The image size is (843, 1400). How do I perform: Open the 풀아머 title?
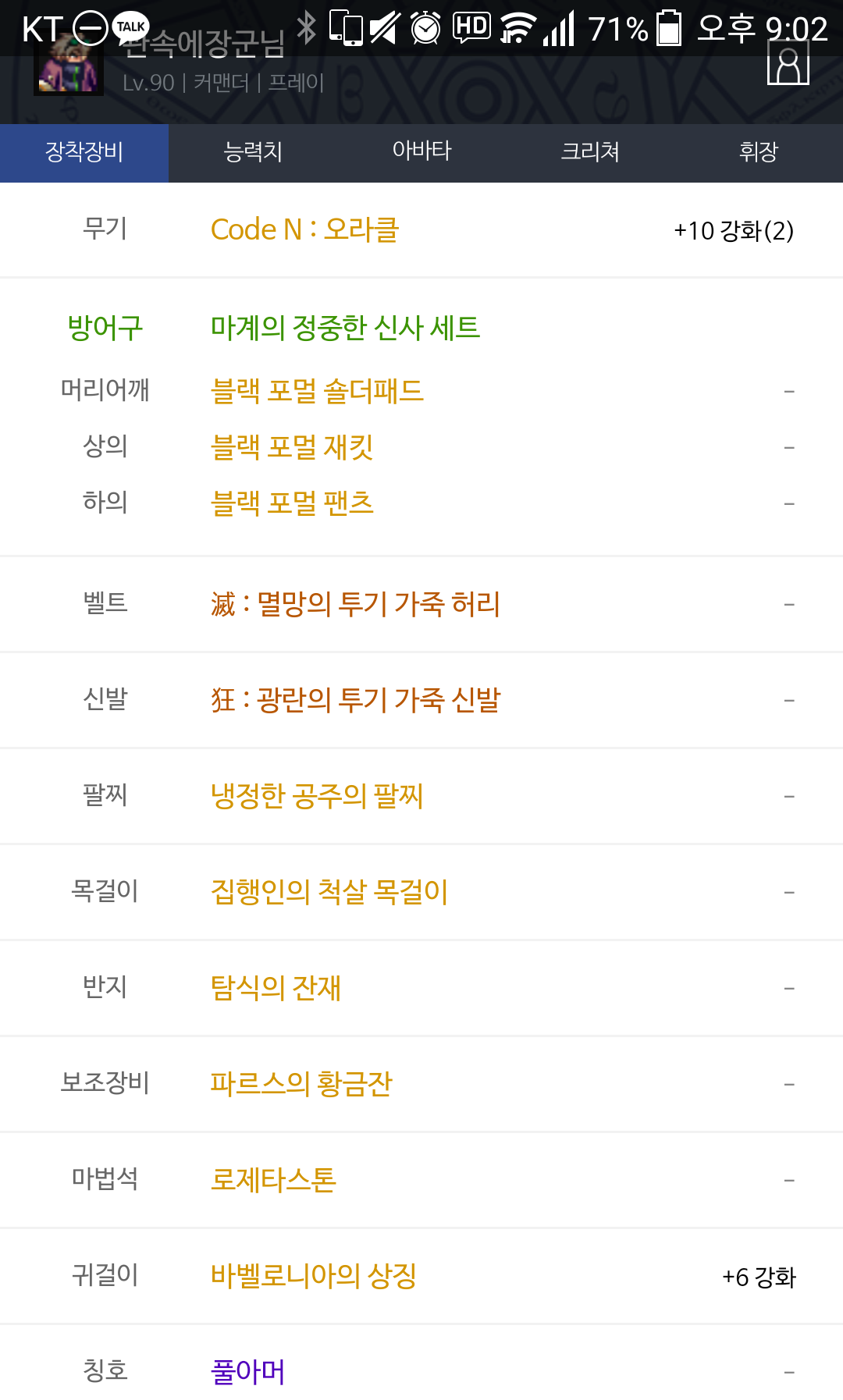(248, 1371)
